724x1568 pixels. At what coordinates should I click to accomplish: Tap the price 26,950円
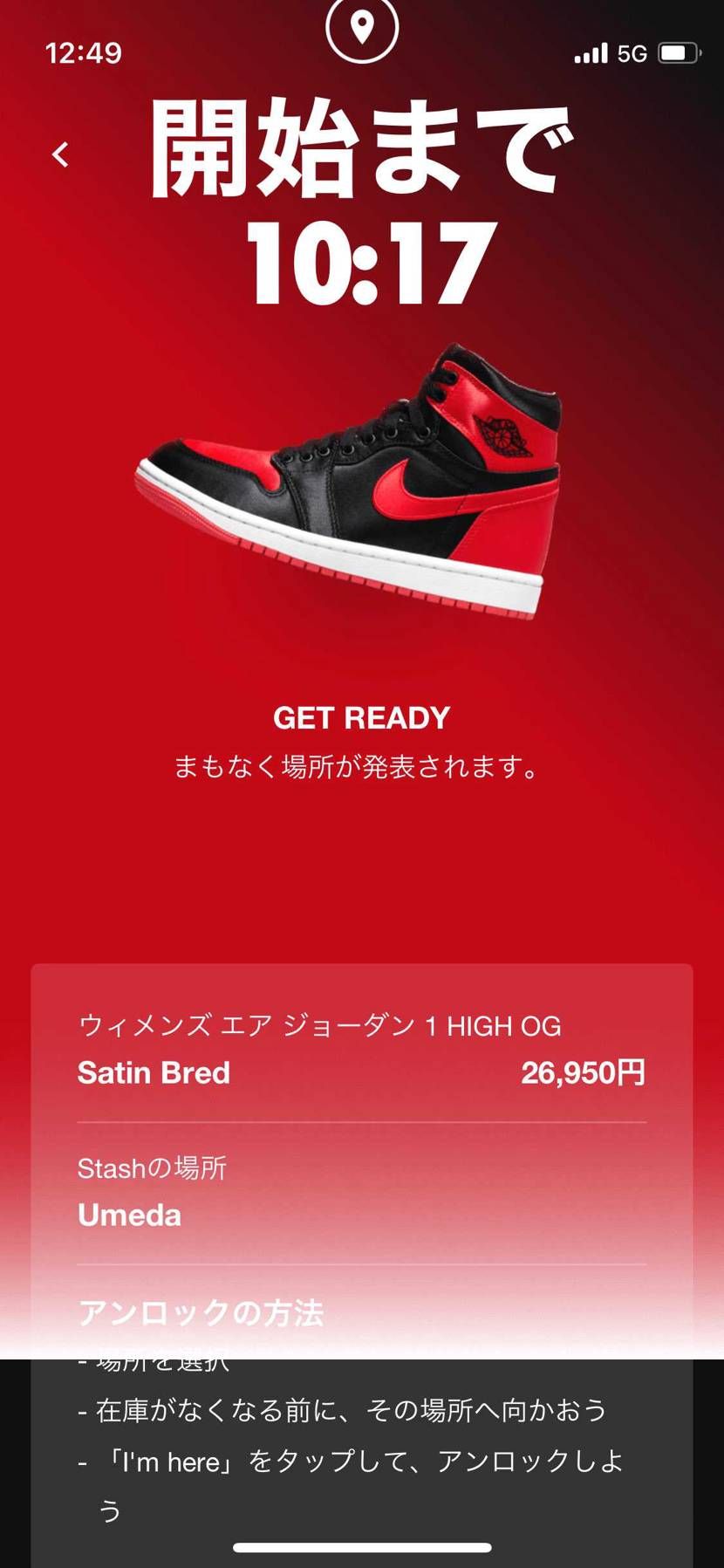point(583,1072)
